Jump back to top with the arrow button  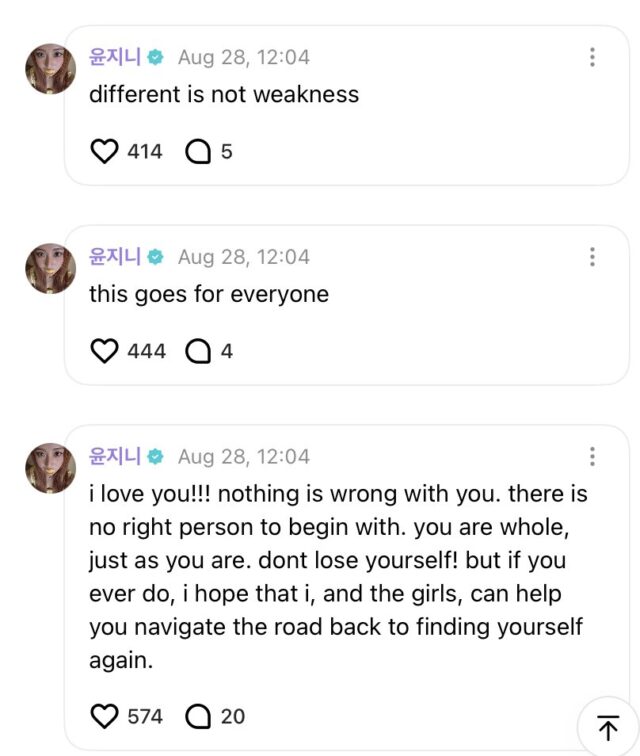608,727
